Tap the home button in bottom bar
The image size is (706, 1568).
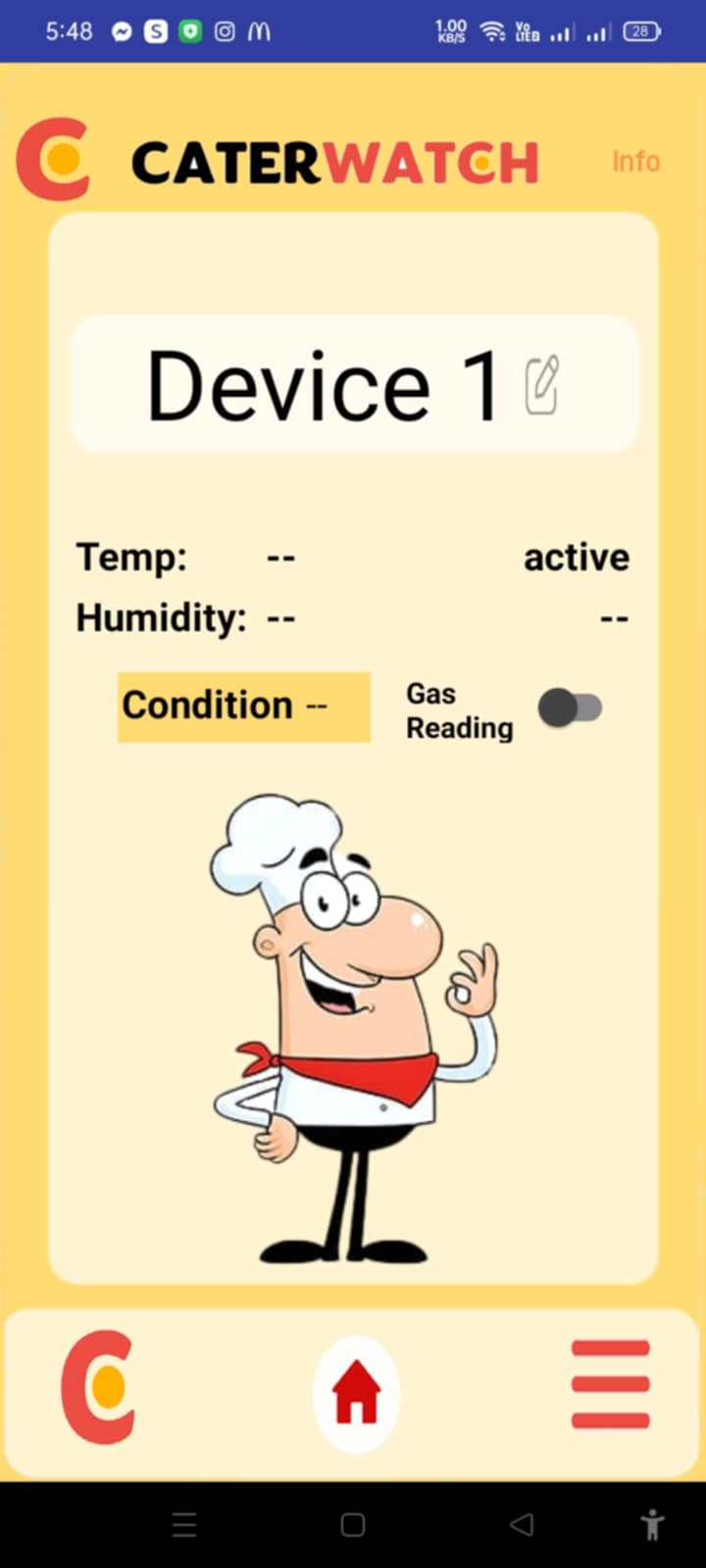[x=356, y=1394]
